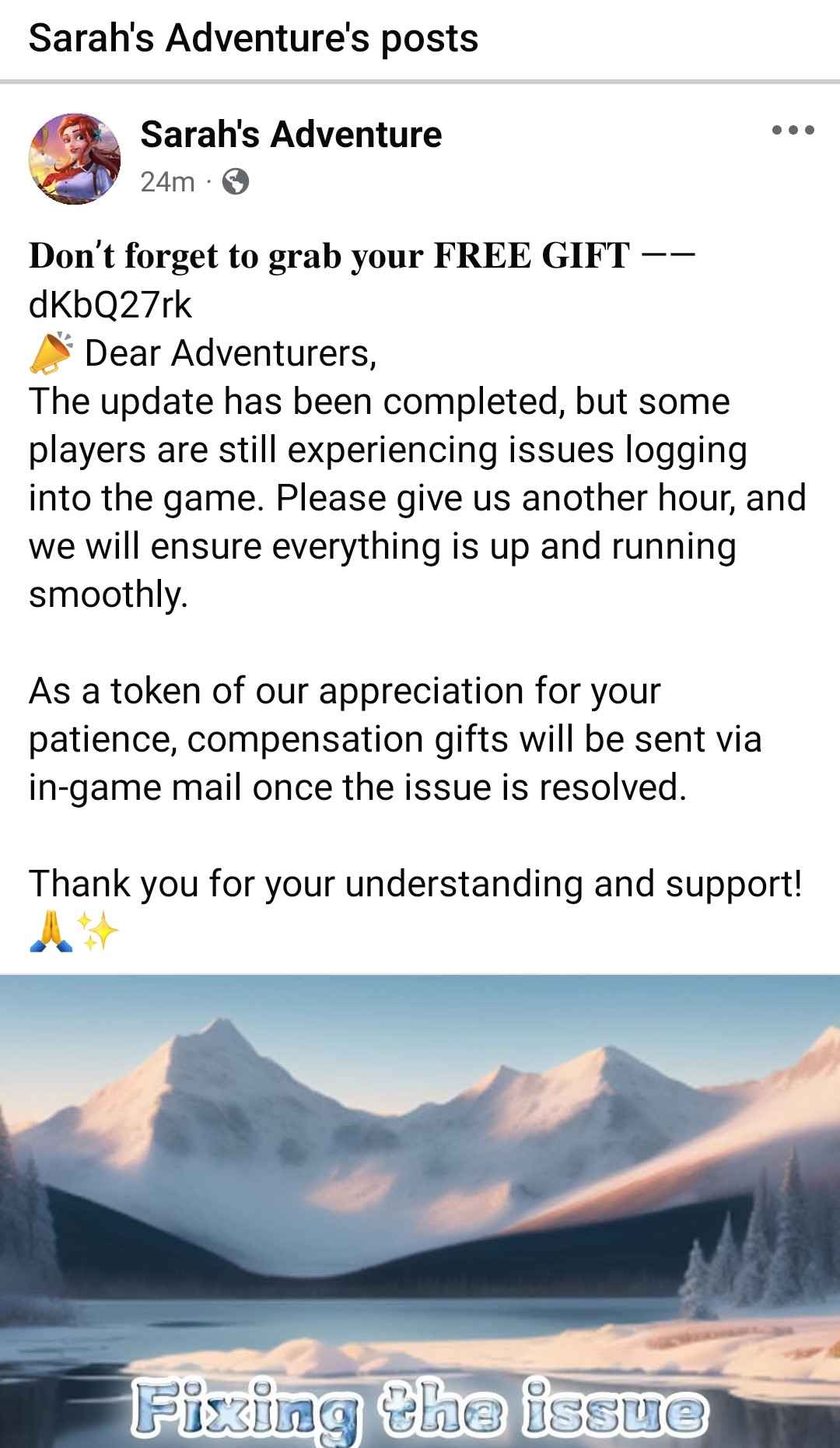Open Sarah's Adventure profile picture
The width and height of the screenshot is (840, 1448).
click(x=75, y=159)
